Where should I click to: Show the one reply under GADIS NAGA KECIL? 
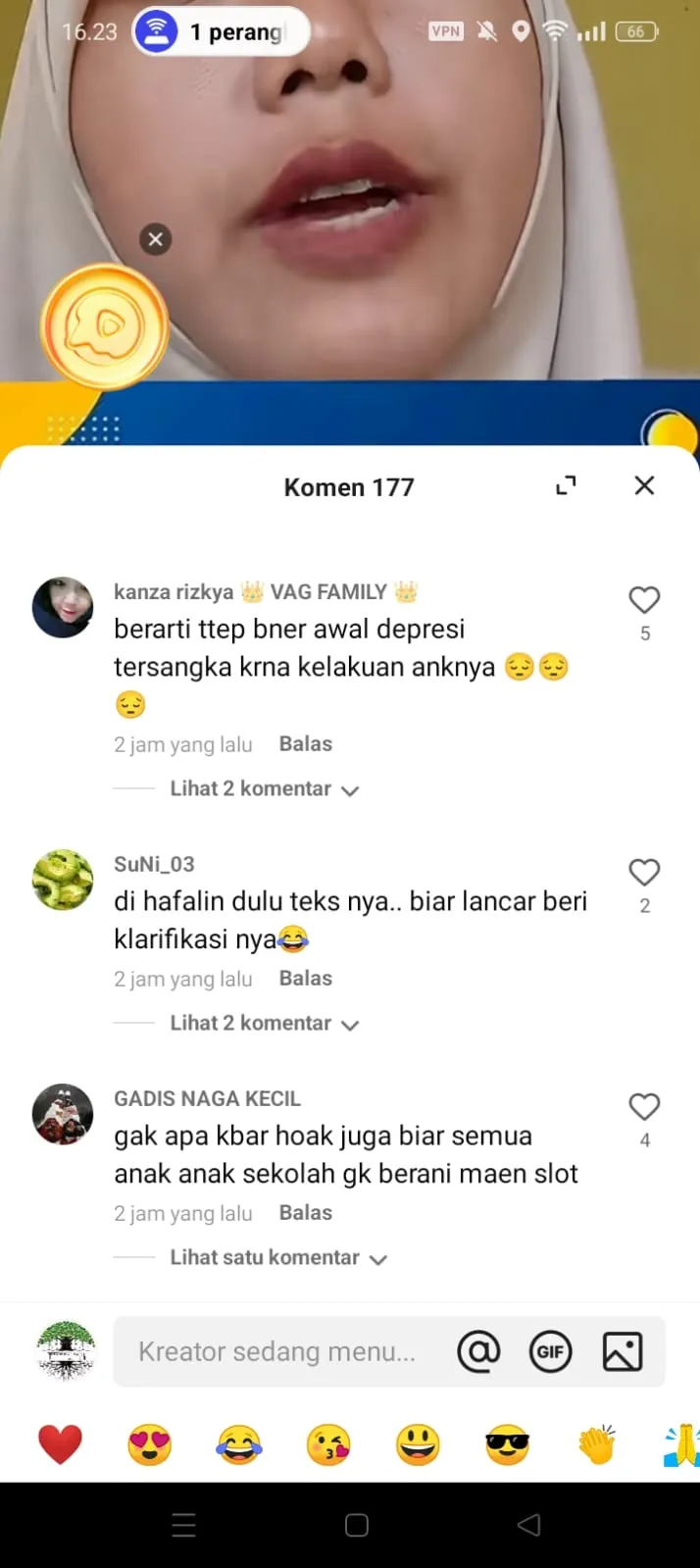pyautogui.click(x=278, y=1258)
